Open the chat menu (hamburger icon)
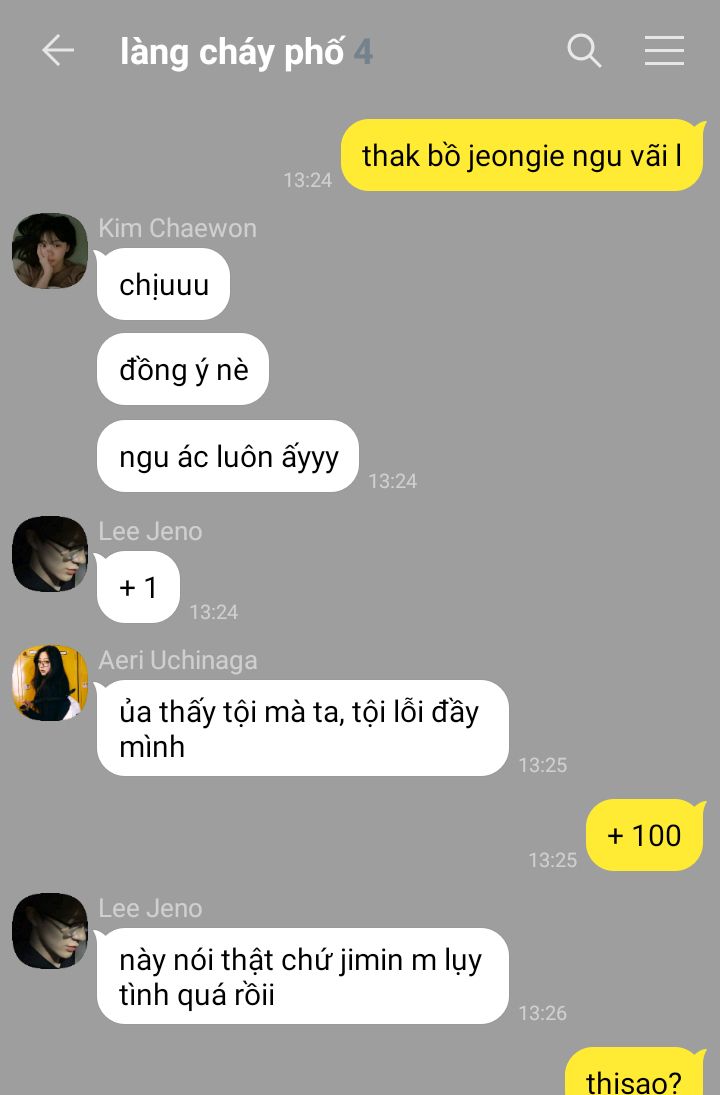The image size is (720, 1095). [664, 51]
